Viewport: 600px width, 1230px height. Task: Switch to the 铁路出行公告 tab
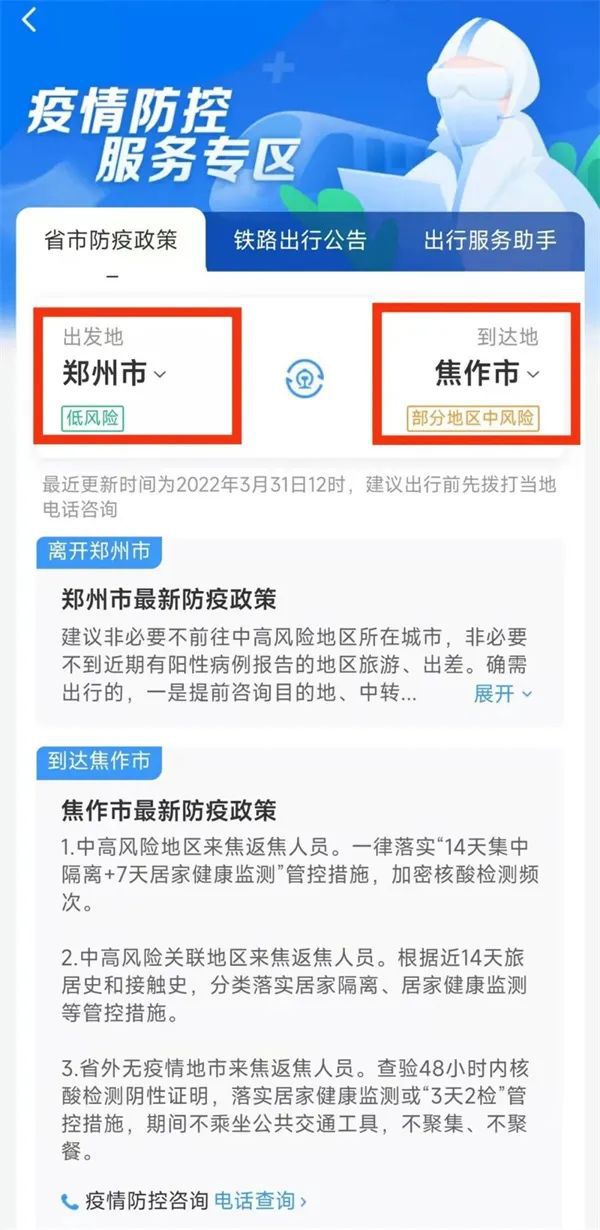[x=300, y=241]
